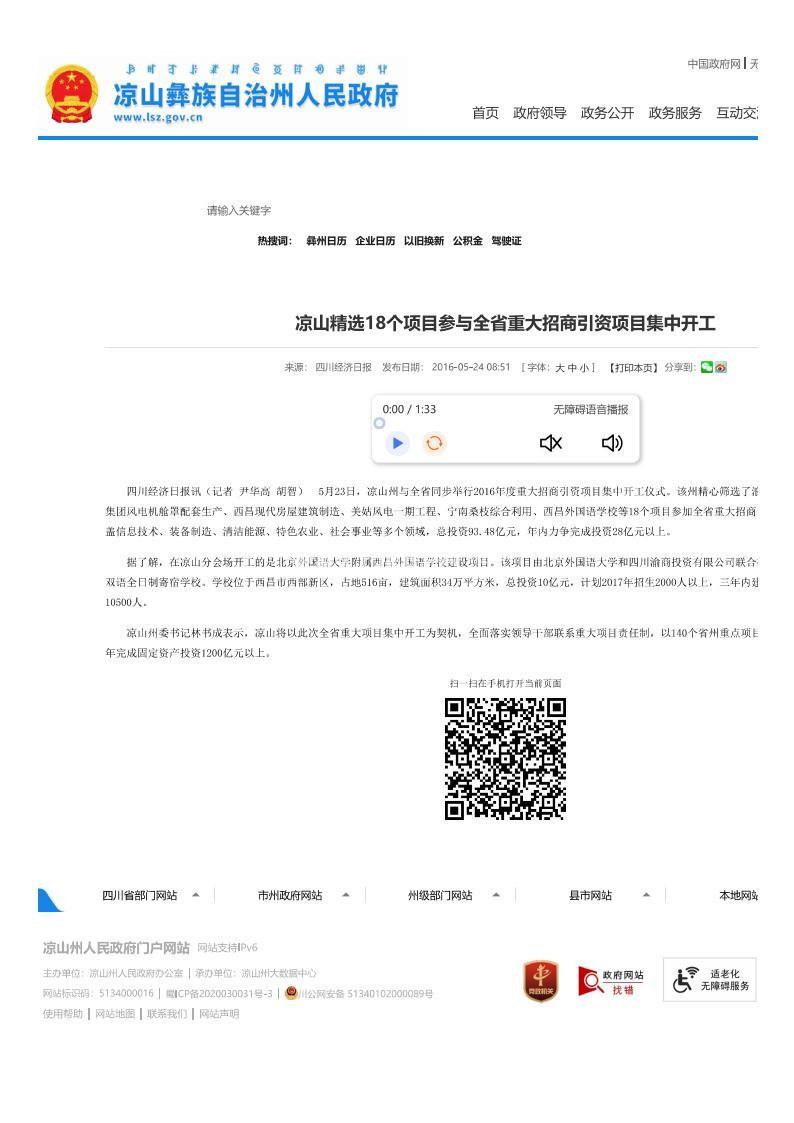The width and height of the screenshot is (794, 1123).
Task: Open the 首页 navigation link
Action: pyautogui.click(x=485, y=113)
